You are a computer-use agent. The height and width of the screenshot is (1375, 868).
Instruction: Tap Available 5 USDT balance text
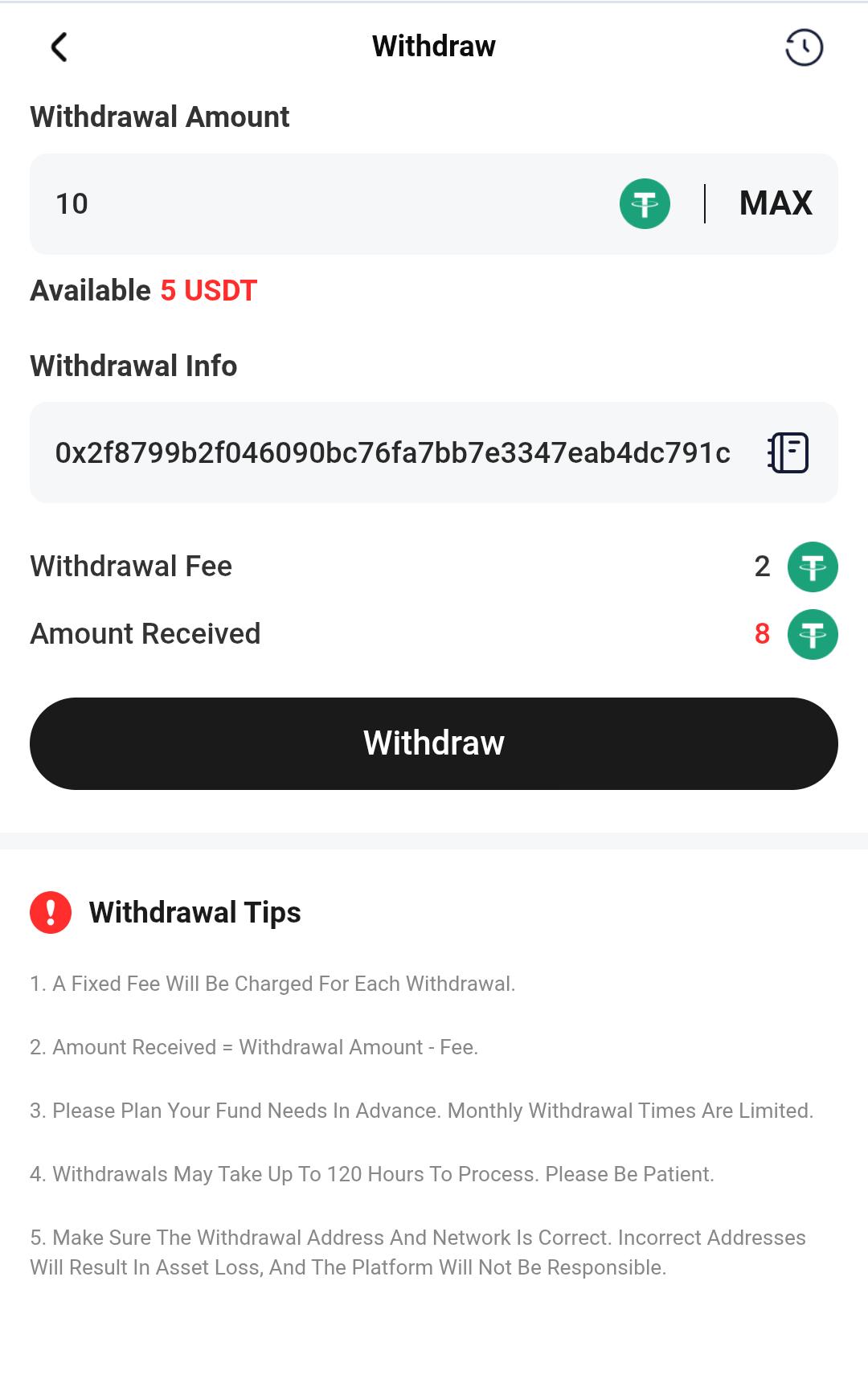pyautogui.click(x=142, y=291)
